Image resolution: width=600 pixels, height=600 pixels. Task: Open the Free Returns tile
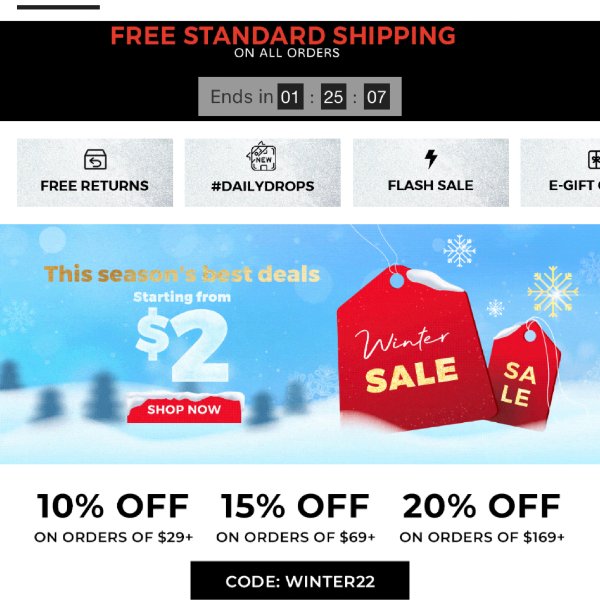pos(95,172)
